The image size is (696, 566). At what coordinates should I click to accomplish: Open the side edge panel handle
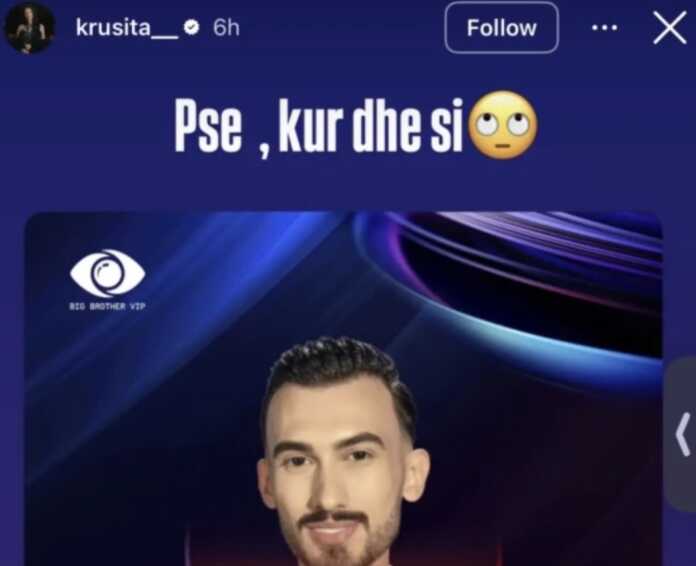(682, 434)
